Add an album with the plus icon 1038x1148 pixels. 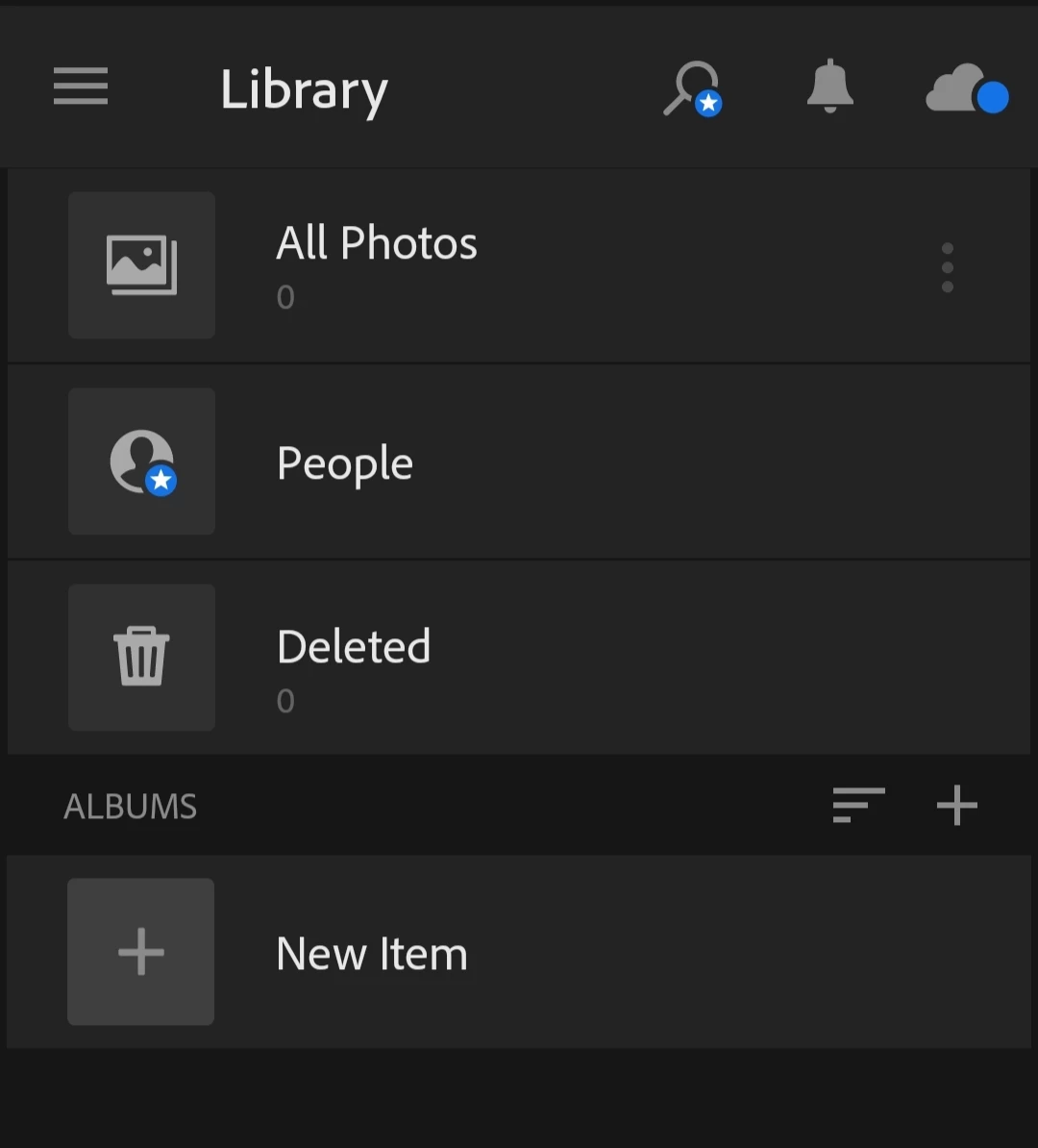coord(957,806)
